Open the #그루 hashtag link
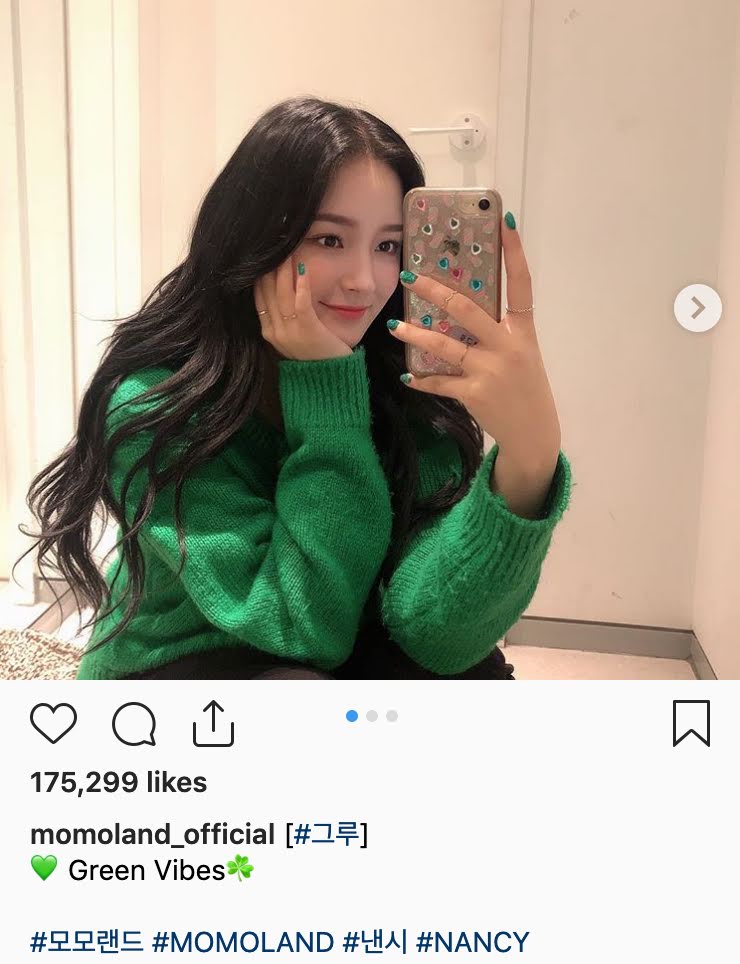Screen dimensions: 740x964 327,834
